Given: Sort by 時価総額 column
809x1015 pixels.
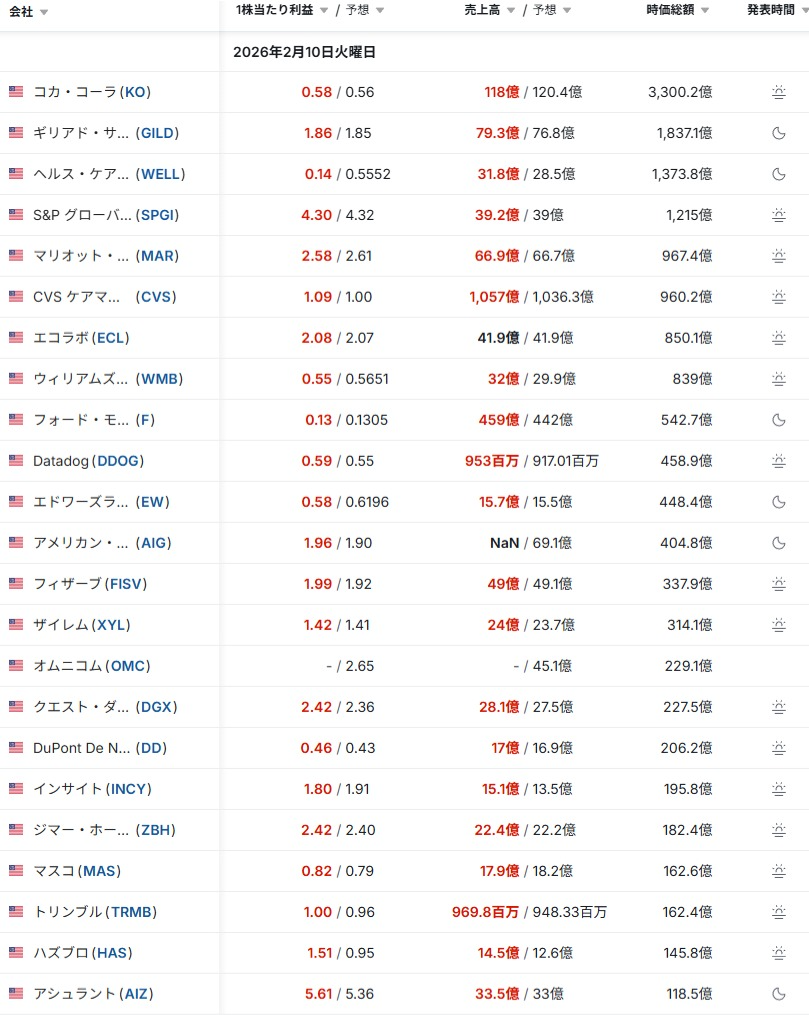Looking at the screenshot, I should [677, 10].
